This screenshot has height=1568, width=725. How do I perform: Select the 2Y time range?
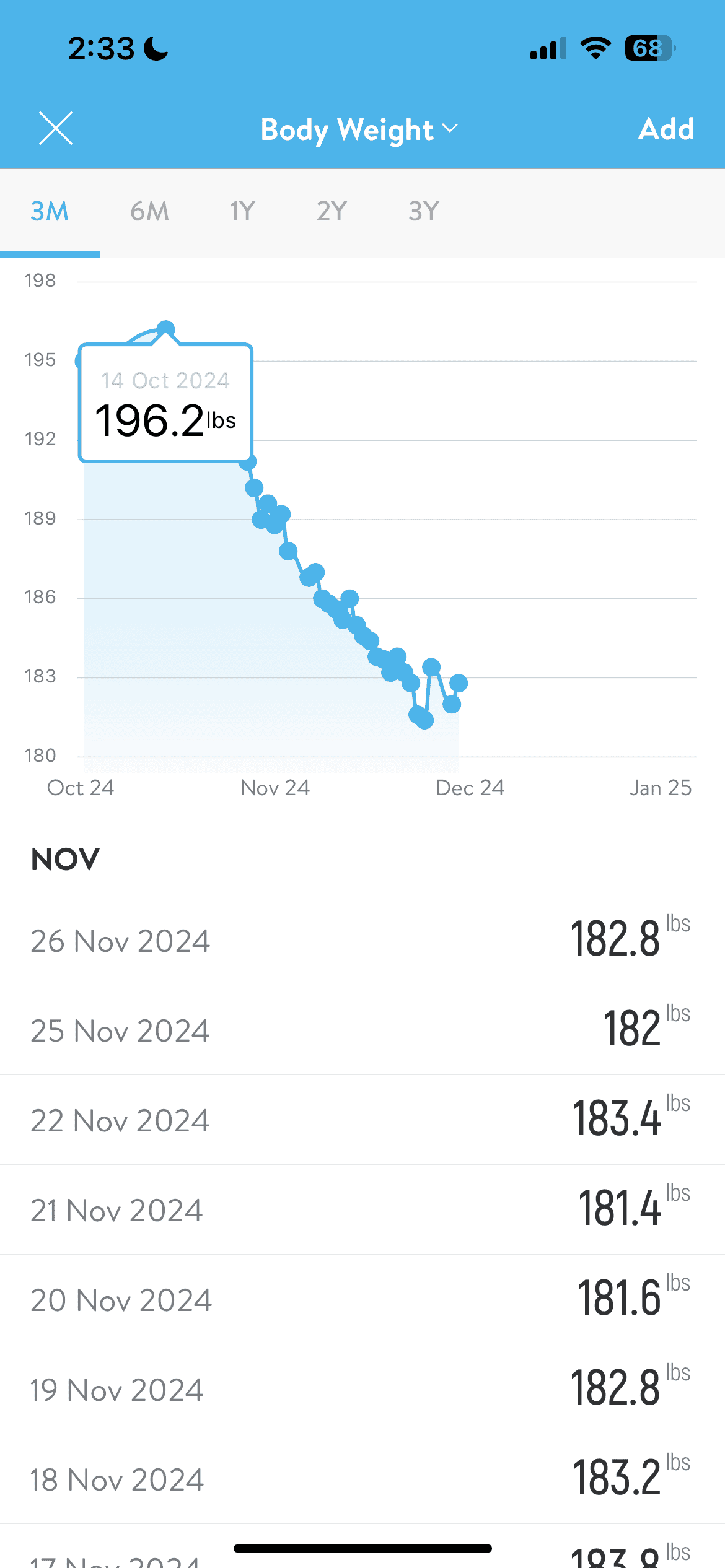coord(332,212)
